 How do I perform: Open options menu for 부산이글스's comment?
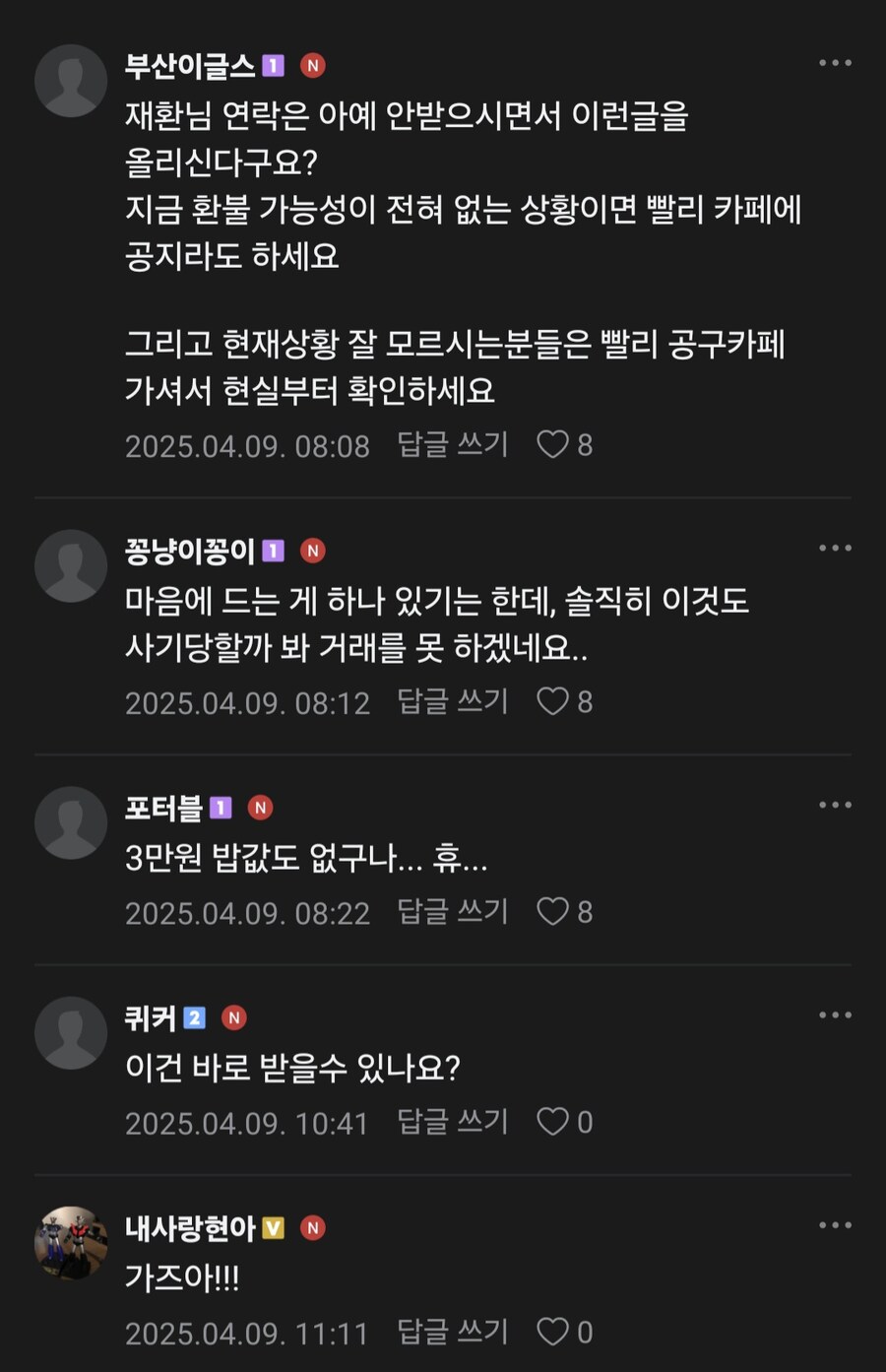[833, 63]
